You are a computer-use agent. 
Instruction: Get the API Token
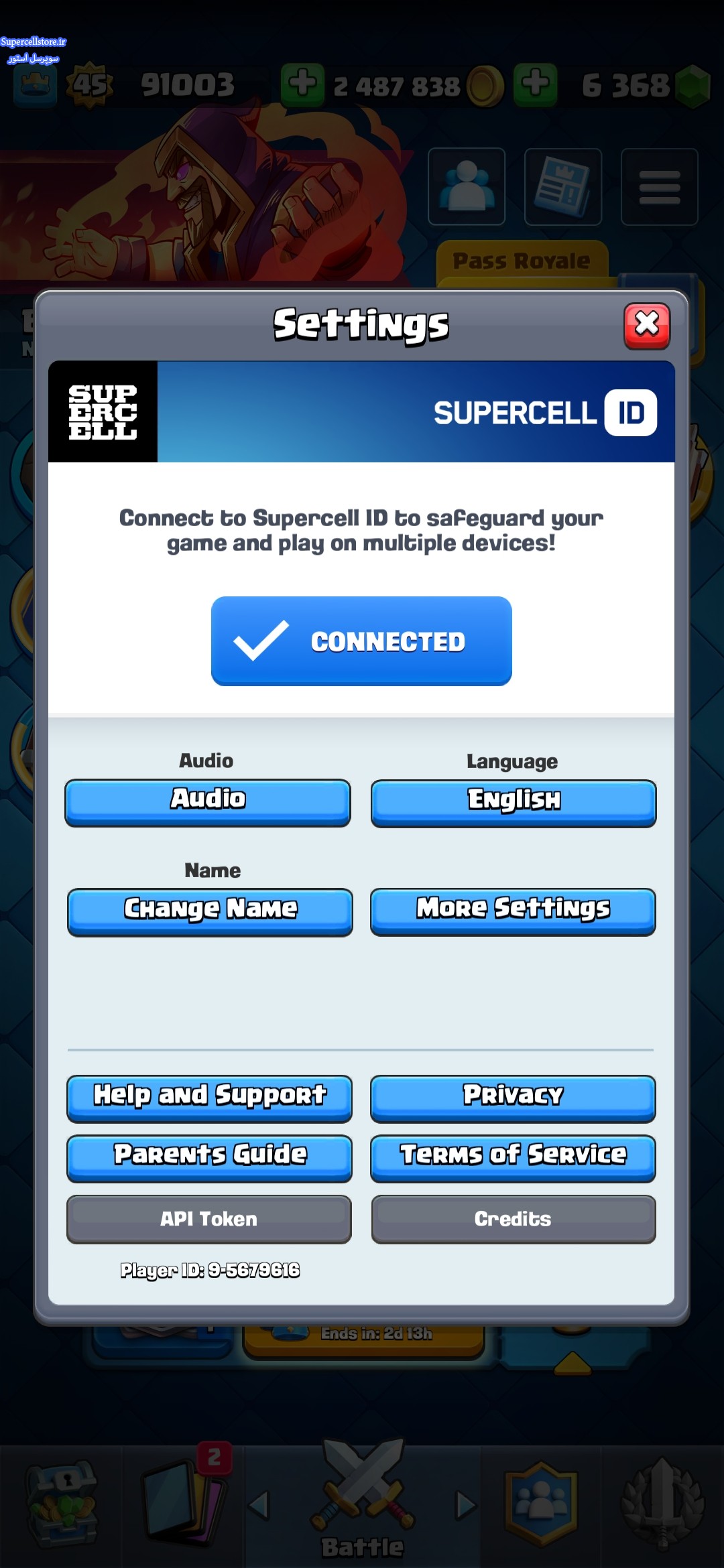click(209, 1219)
